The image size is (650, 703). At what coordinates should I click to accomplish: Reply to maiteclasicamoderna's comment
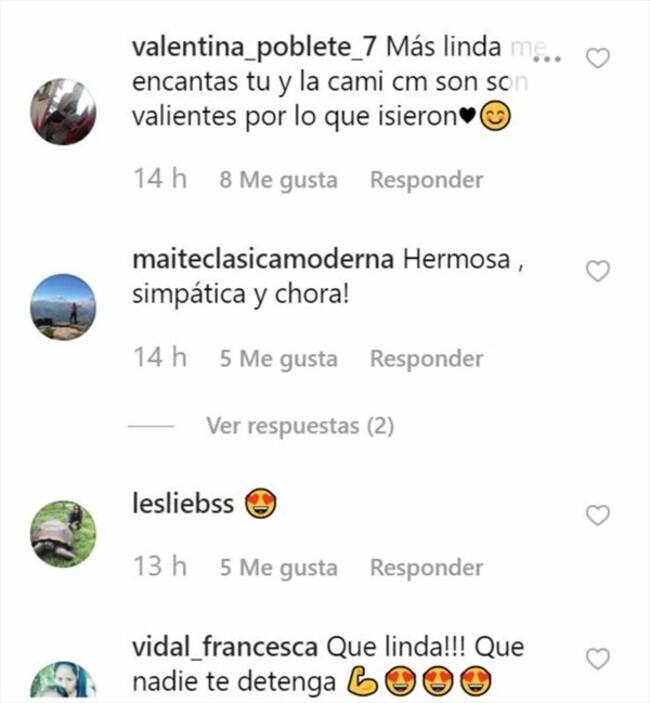click(x=426, y=359)
